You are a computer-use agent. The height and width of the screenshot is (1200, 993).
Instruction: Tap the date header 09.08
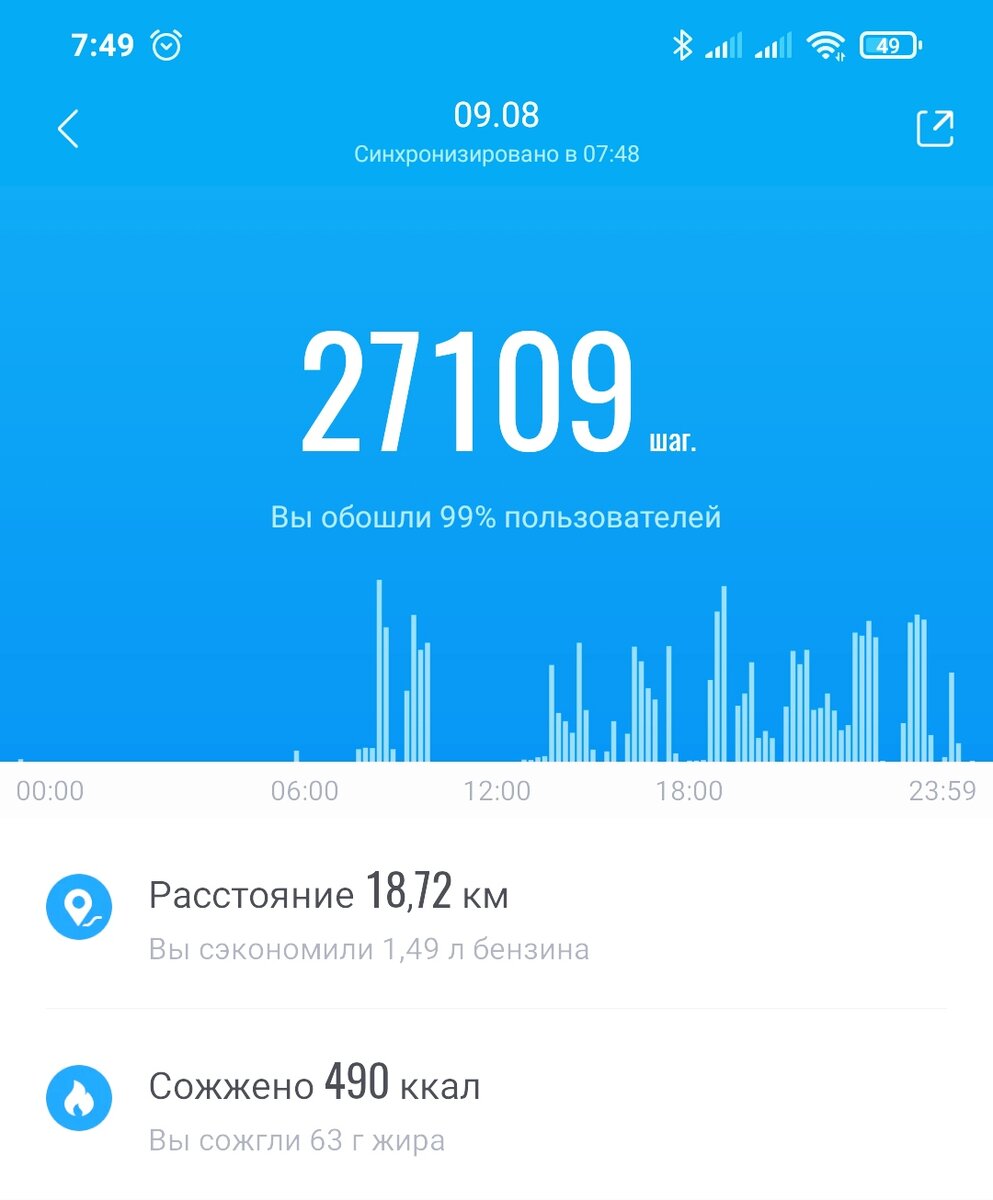(497, 115)
